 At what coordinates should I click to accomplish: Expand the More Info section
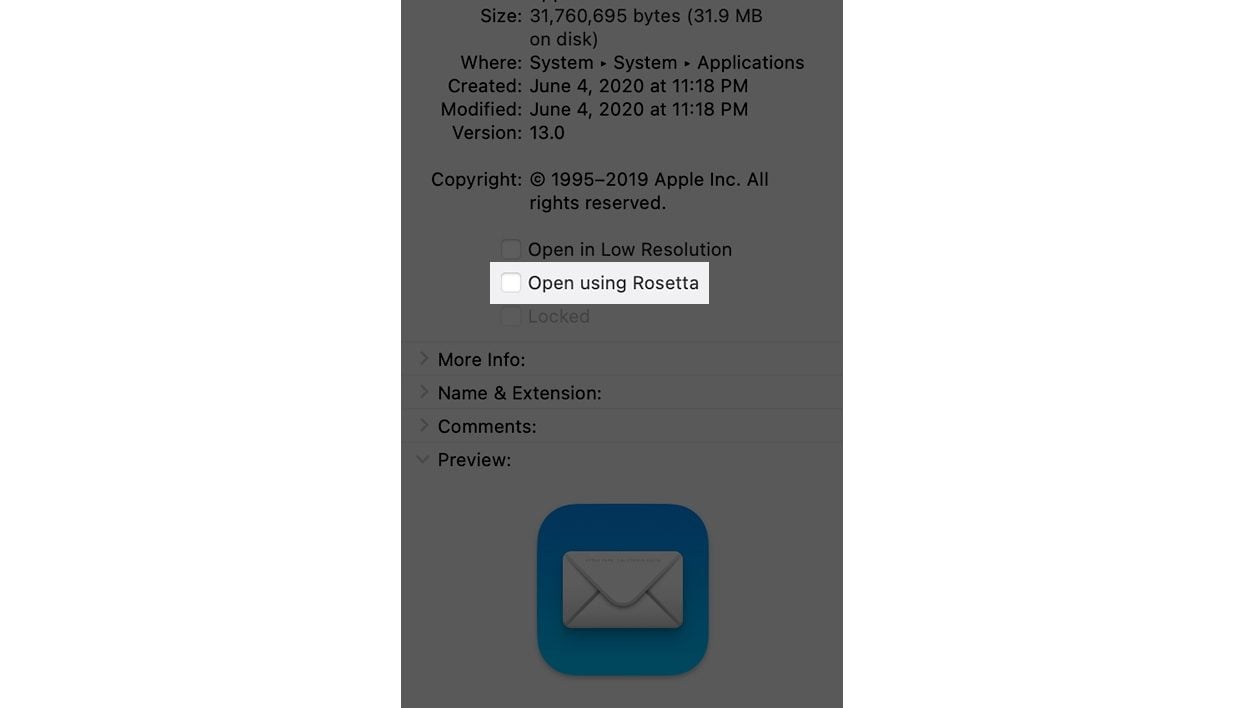point(424,359)
